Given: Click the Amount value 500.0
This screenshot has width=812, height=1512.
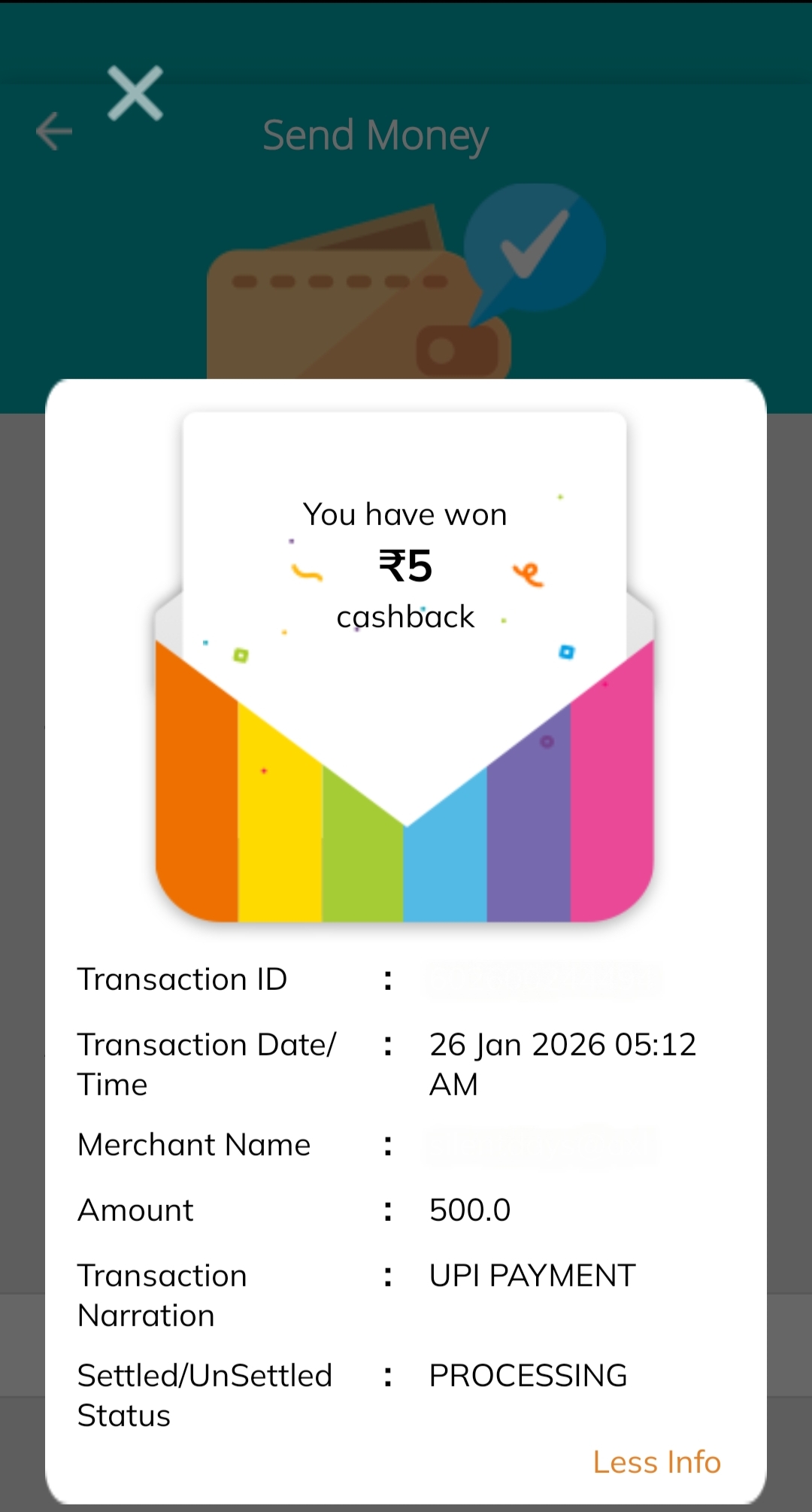Looking at the screenshot, I should (x=469, y=1209).
